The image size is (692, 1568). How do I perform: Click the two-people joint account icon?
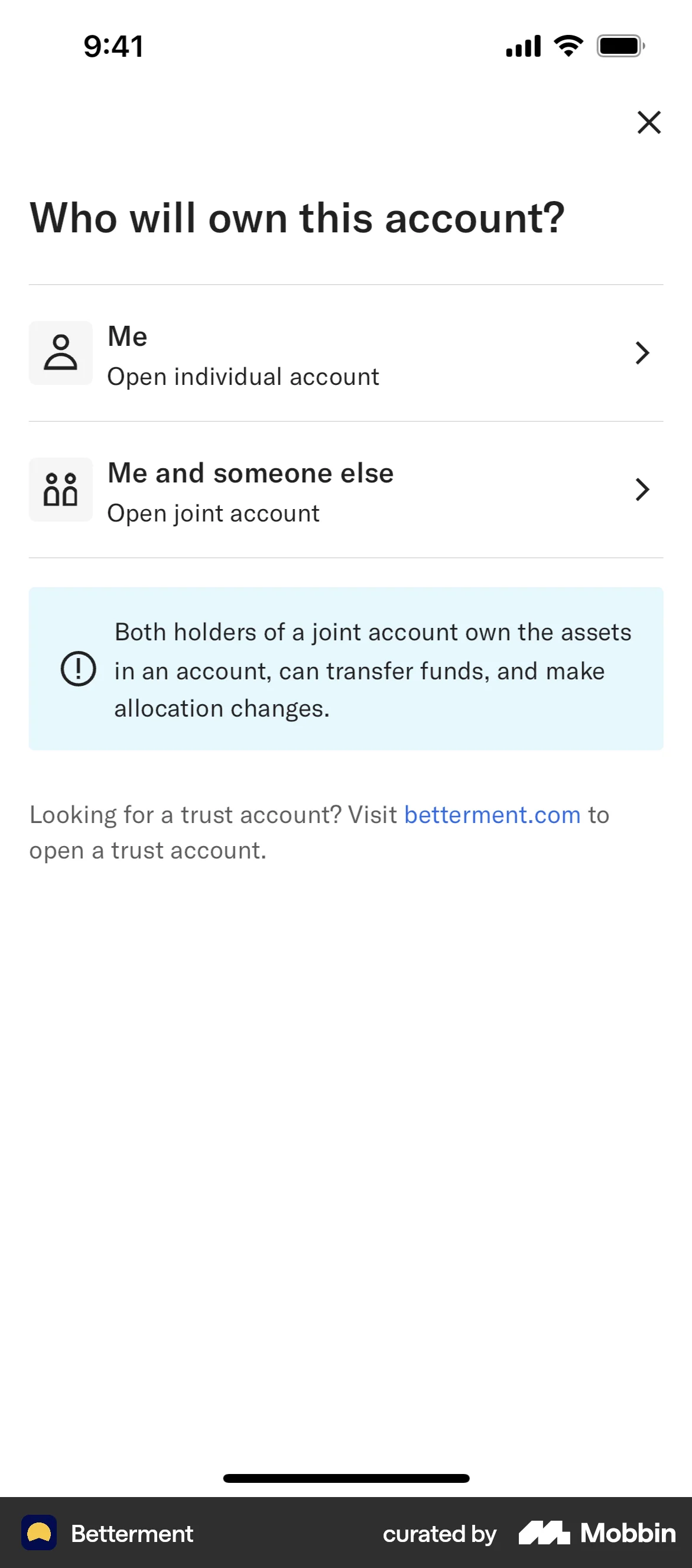click(61, 490)
